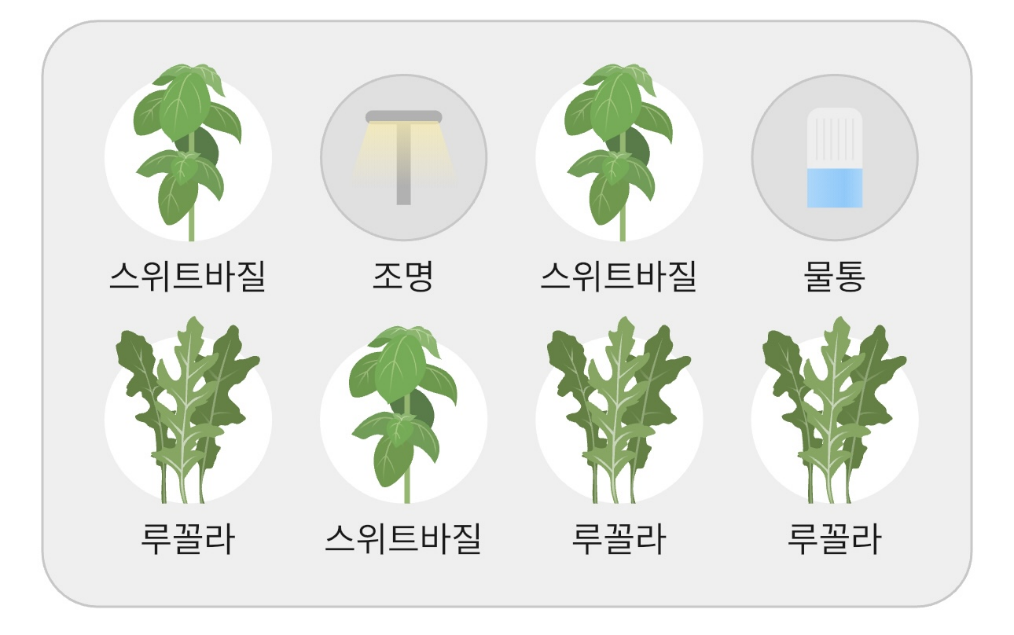Open the 조명 lighting control
Image resolution: width=1014 pixels, height=635 pixels.
(x=404, y=158)
